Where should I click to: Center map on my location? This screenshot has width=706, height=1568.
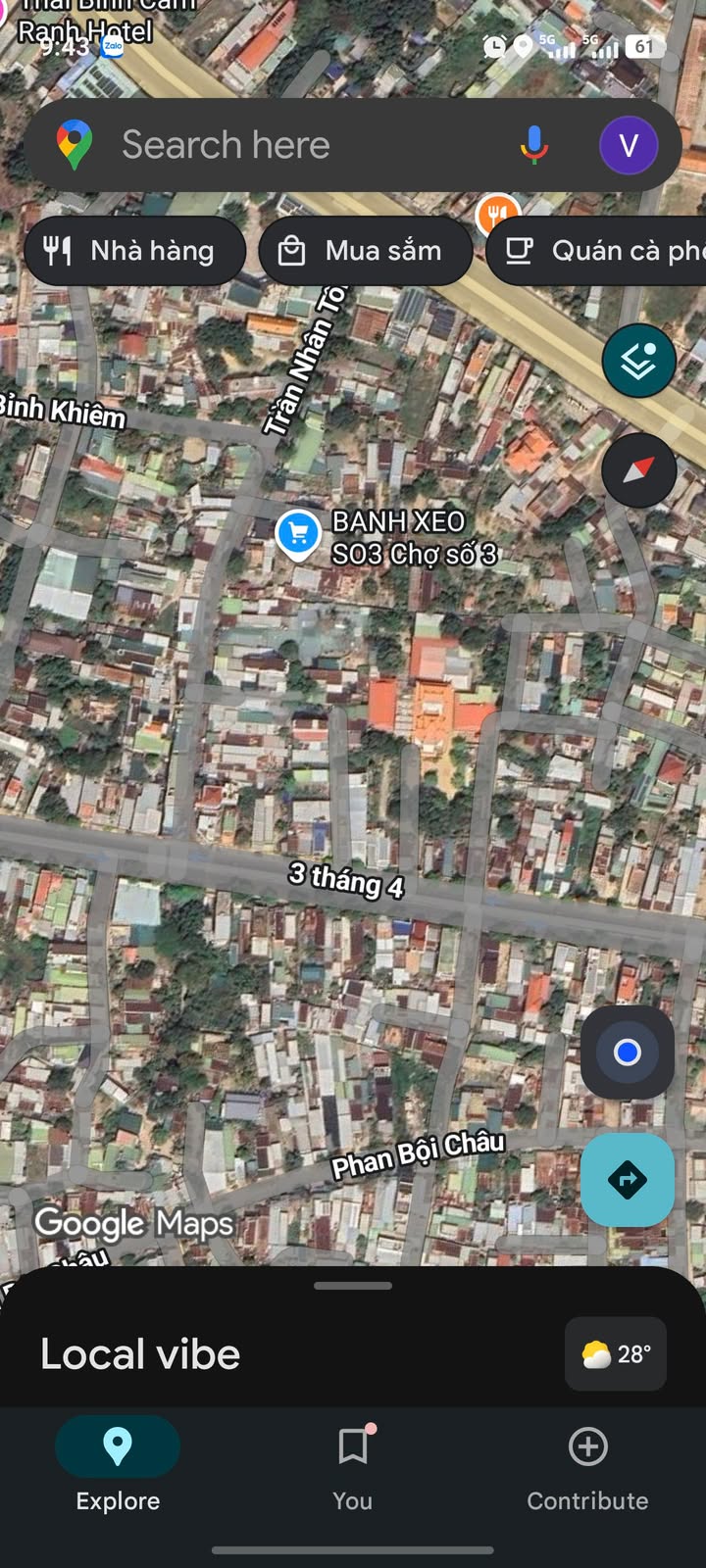tap(628, 1053)
